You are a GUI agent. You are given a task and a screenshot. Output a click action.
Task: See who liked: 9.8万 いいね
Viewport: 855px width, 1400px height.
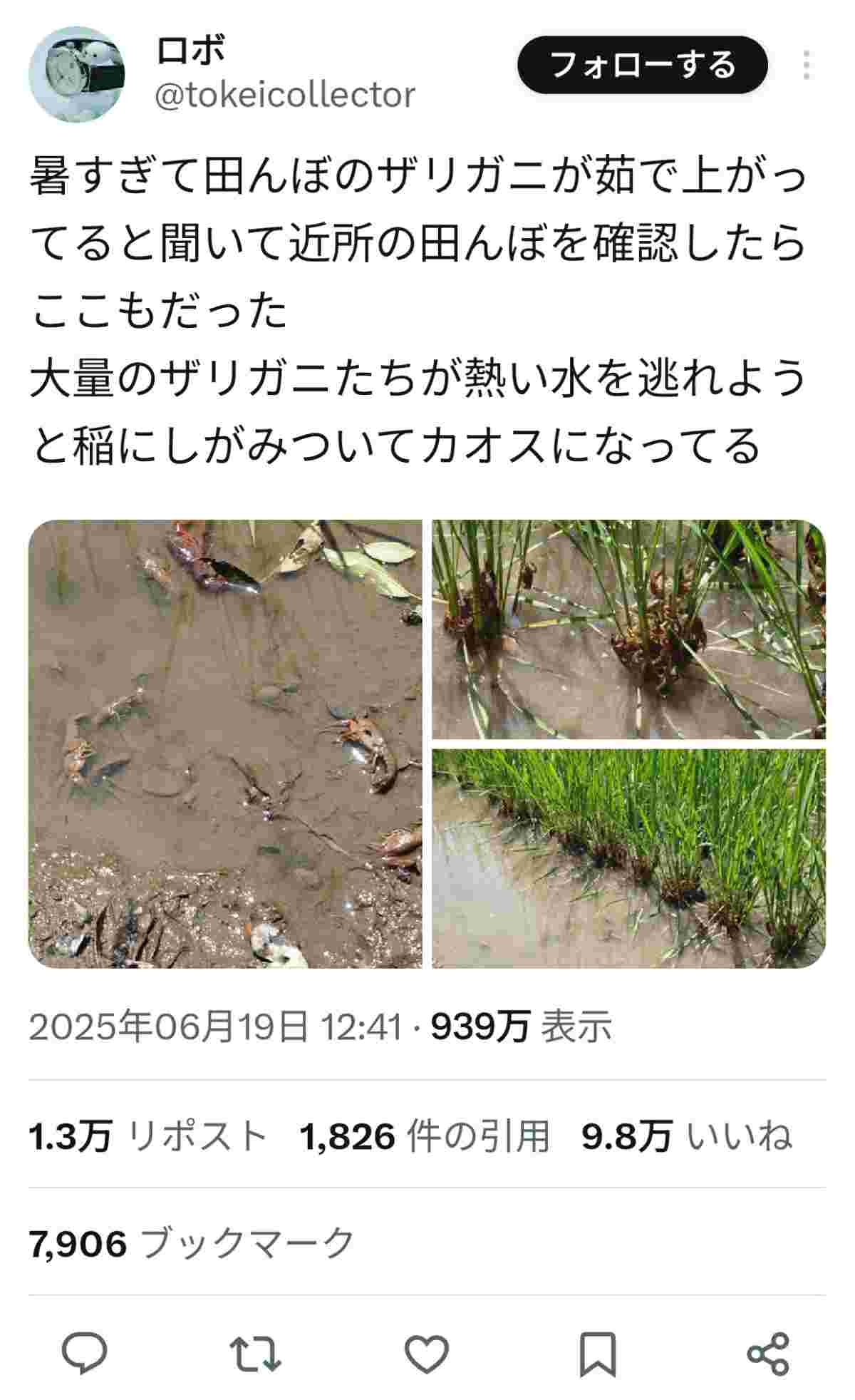[x=686, y=1136]
